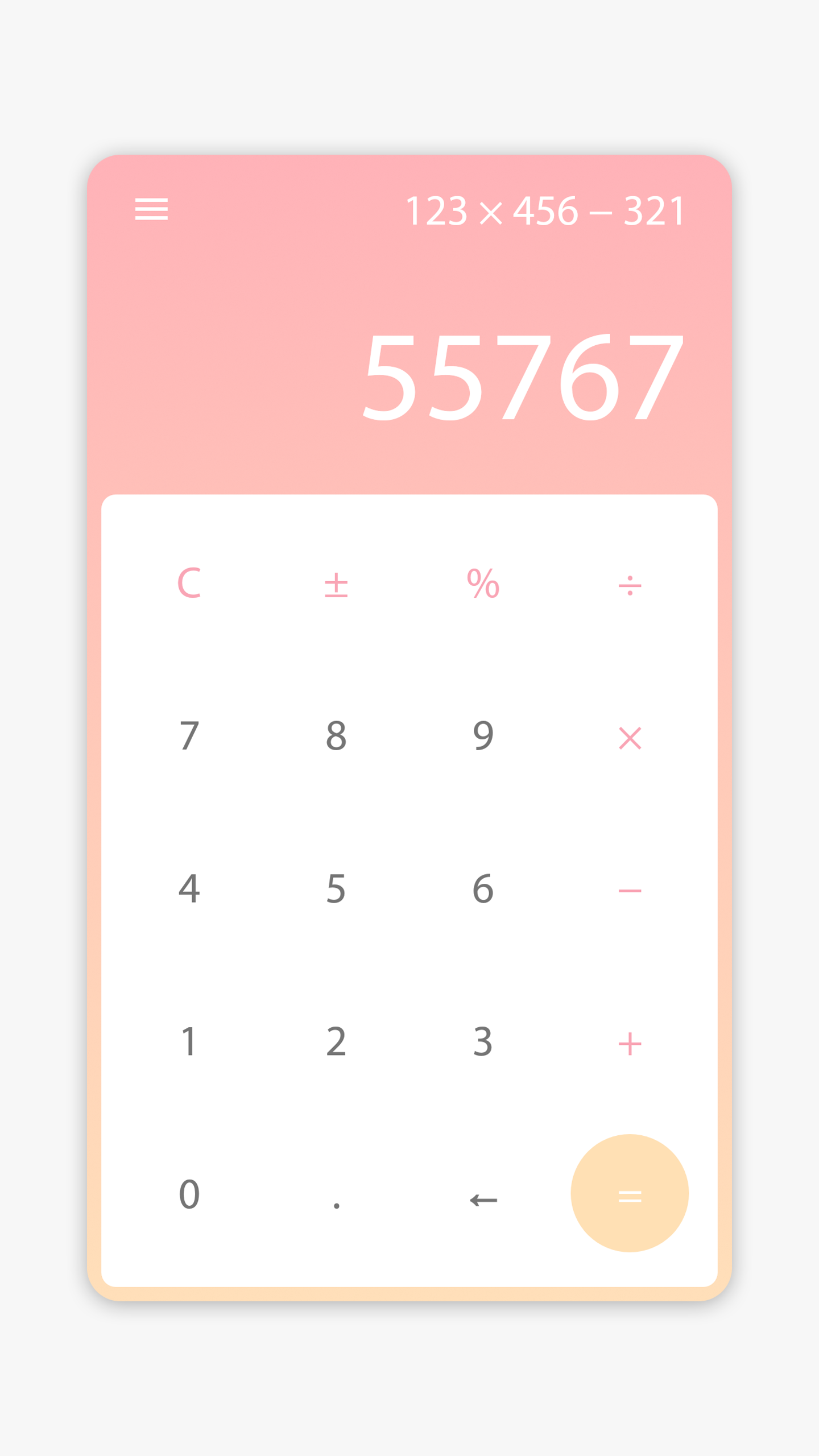
Task: Enter digit 9
Action: [x=483, y=735]
